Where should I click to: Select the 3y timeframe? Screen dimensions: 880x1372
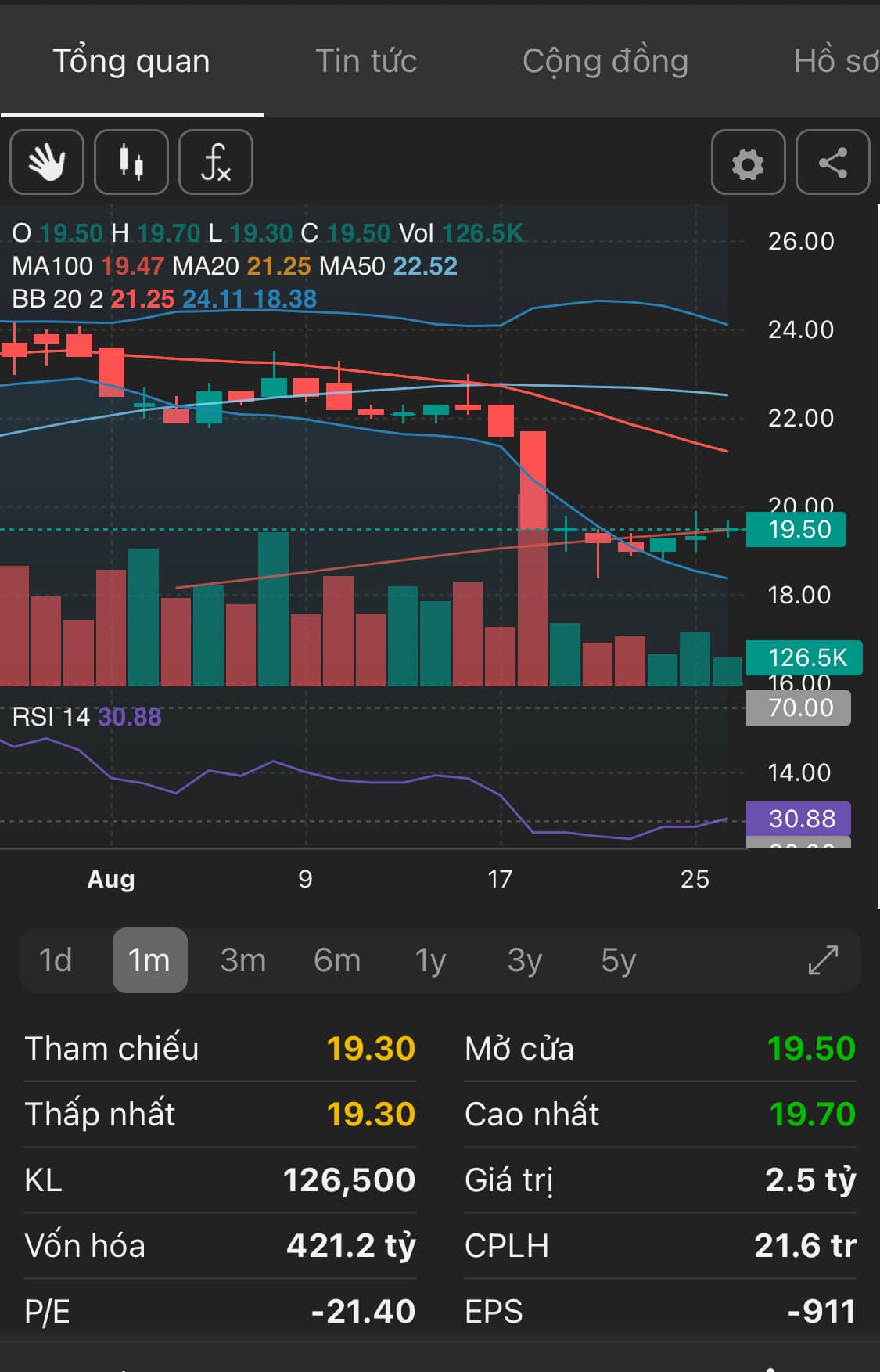[x=524, y=960]
